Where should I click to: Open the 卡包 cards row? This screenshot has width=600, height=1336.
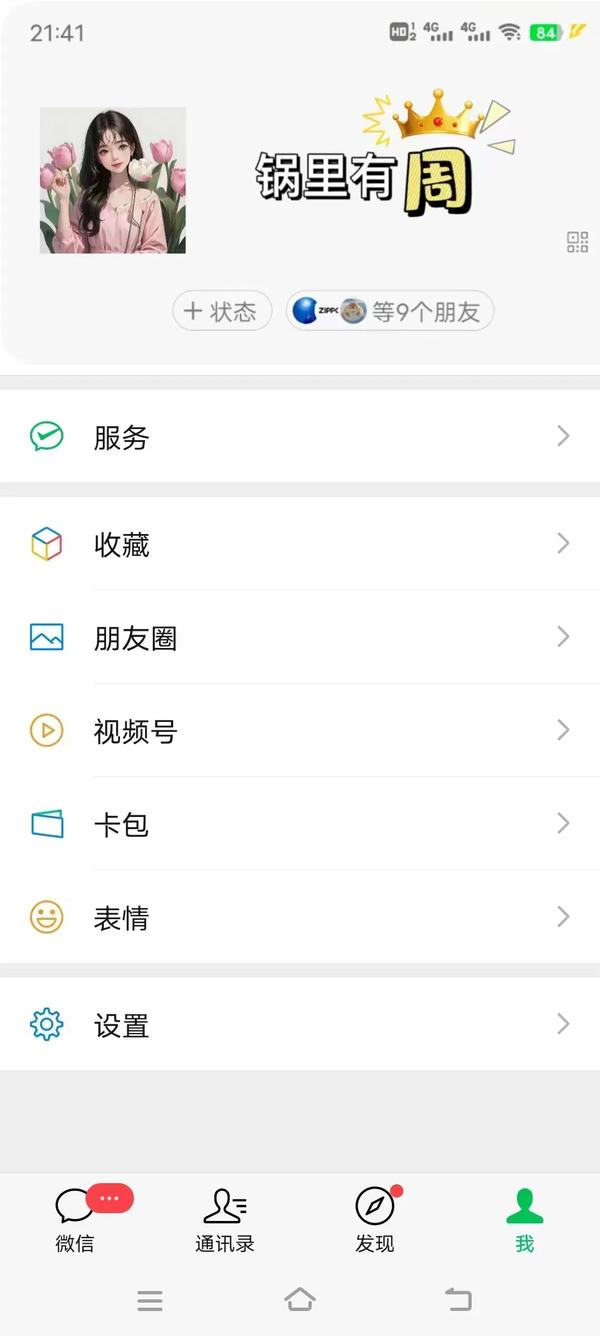(x=300, y=823)
